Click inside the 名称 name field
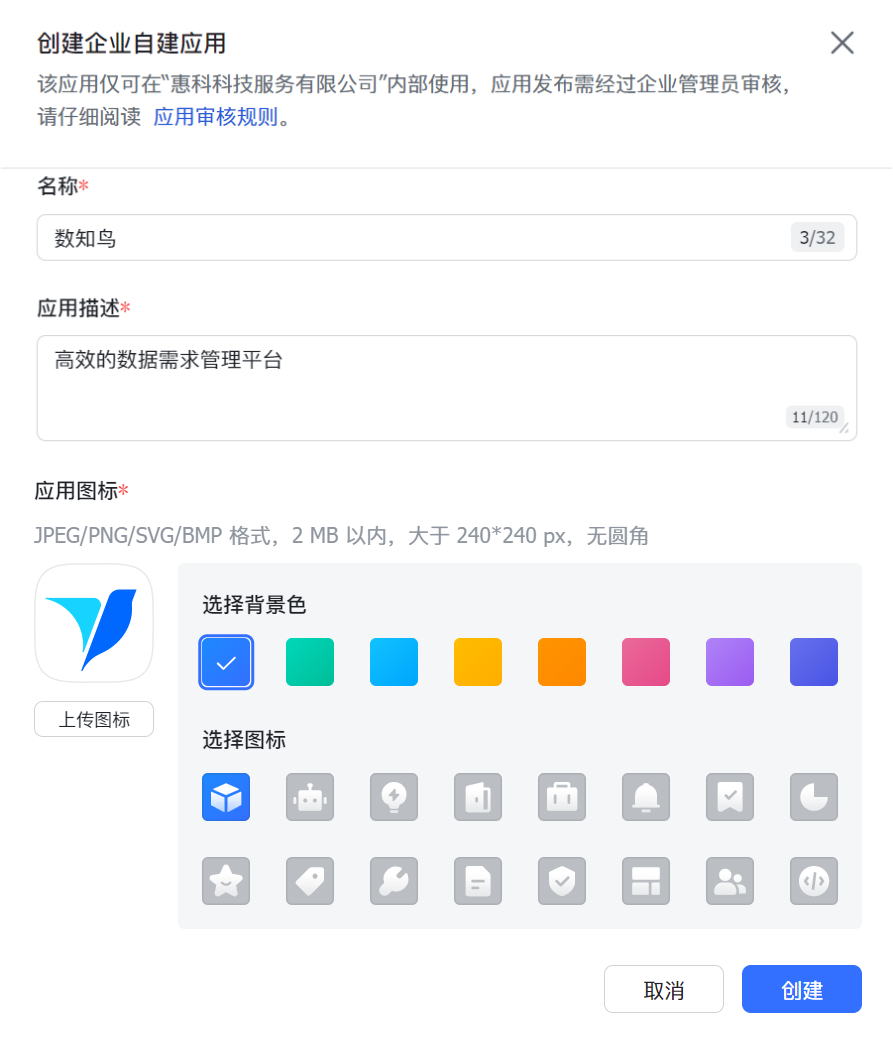The width and height of the screenshot is (893, 1043). coord(446,238)
